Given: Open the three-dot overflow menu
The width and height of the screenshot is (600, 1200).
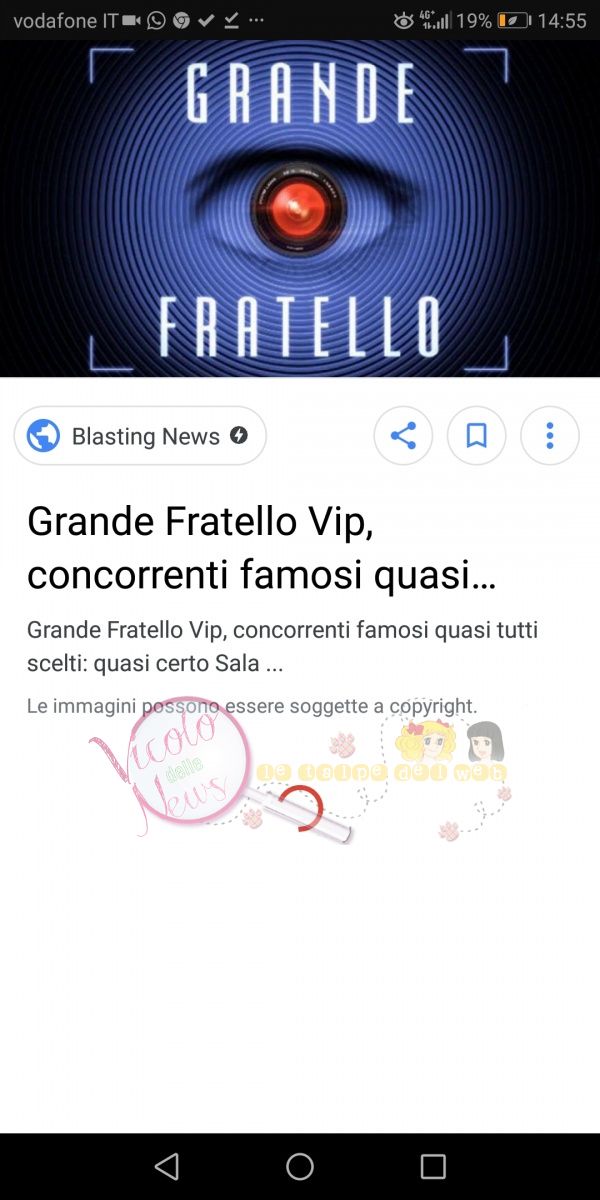Looking at the screenshot, I should point(549,436).
